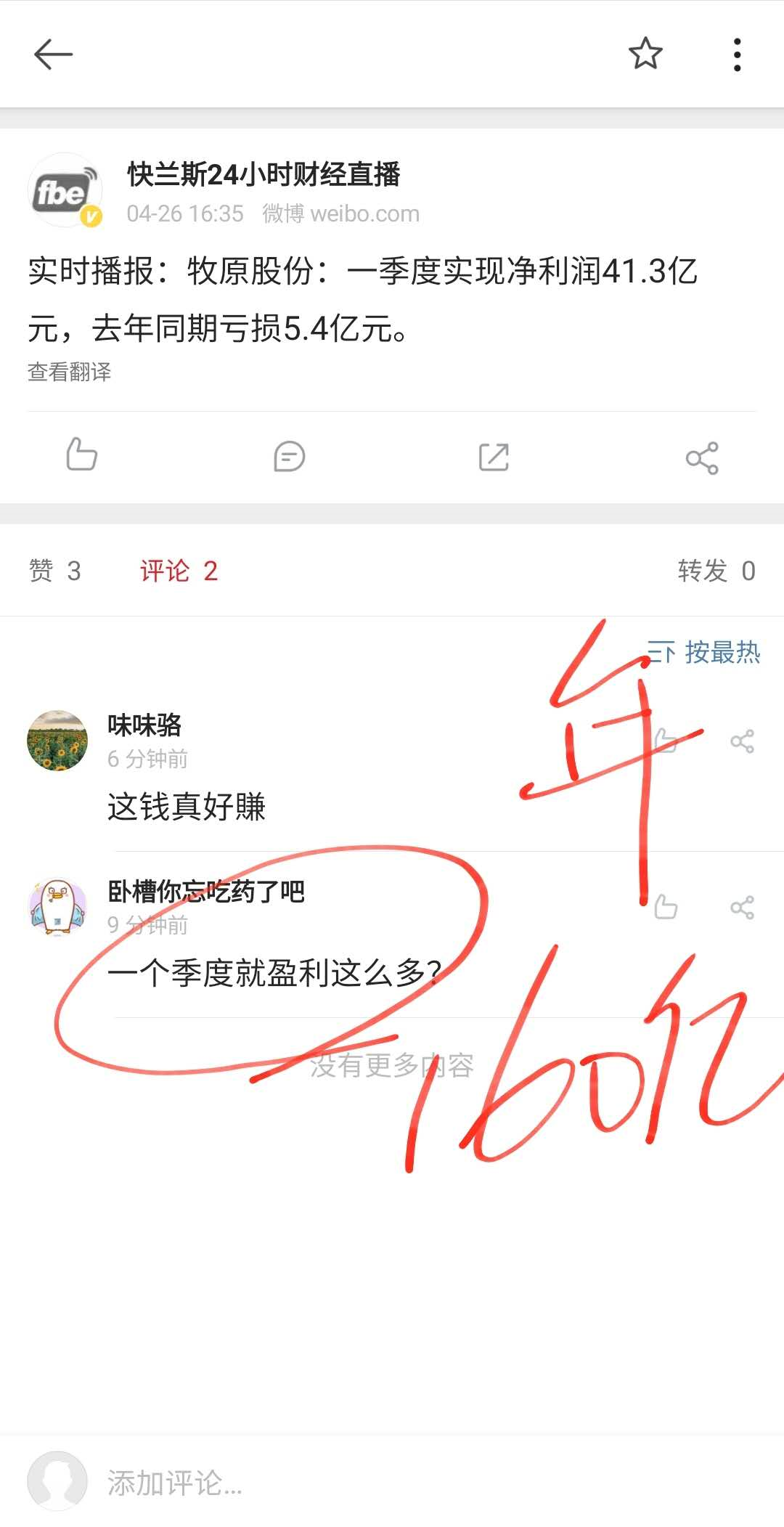Favorite this post with the star icon
Viewport: 784px width, 1527px height.
coord(645,54)
